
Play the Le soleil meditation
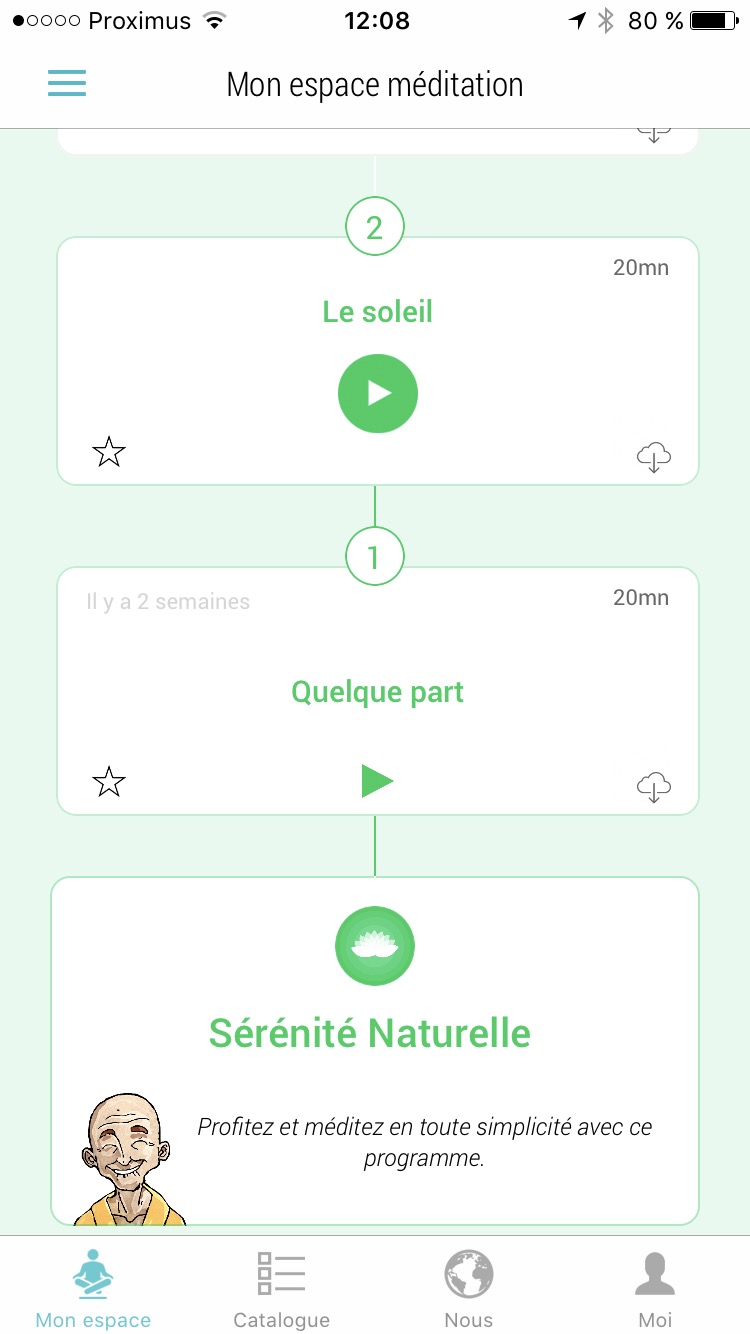[x=377, y=393]
